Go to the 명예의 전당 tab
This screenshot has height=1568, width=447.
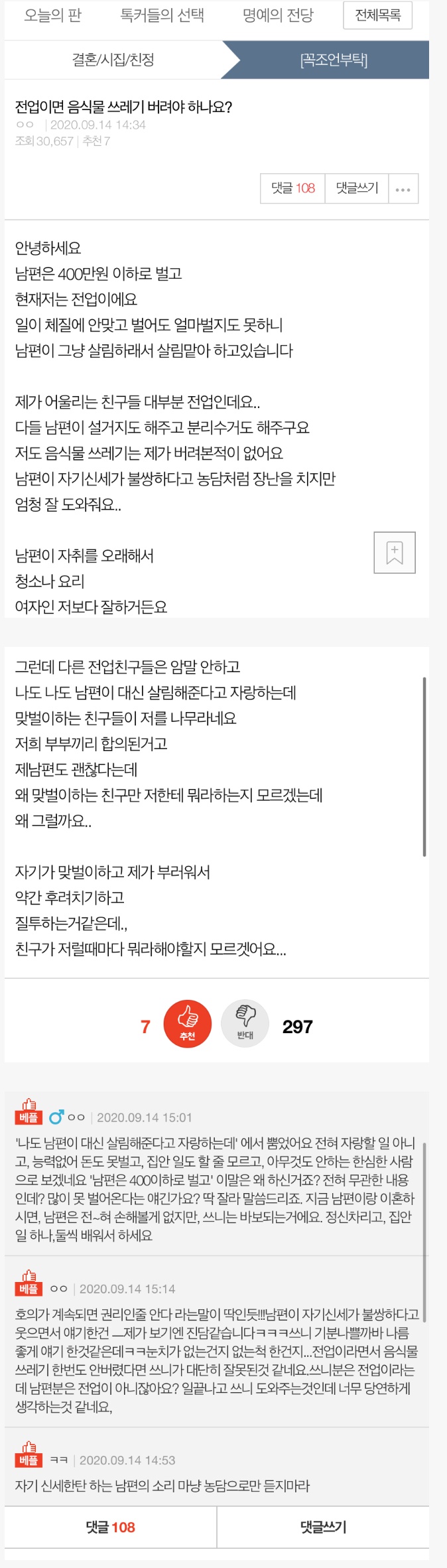pyautogui.click(x=278, y=15)
